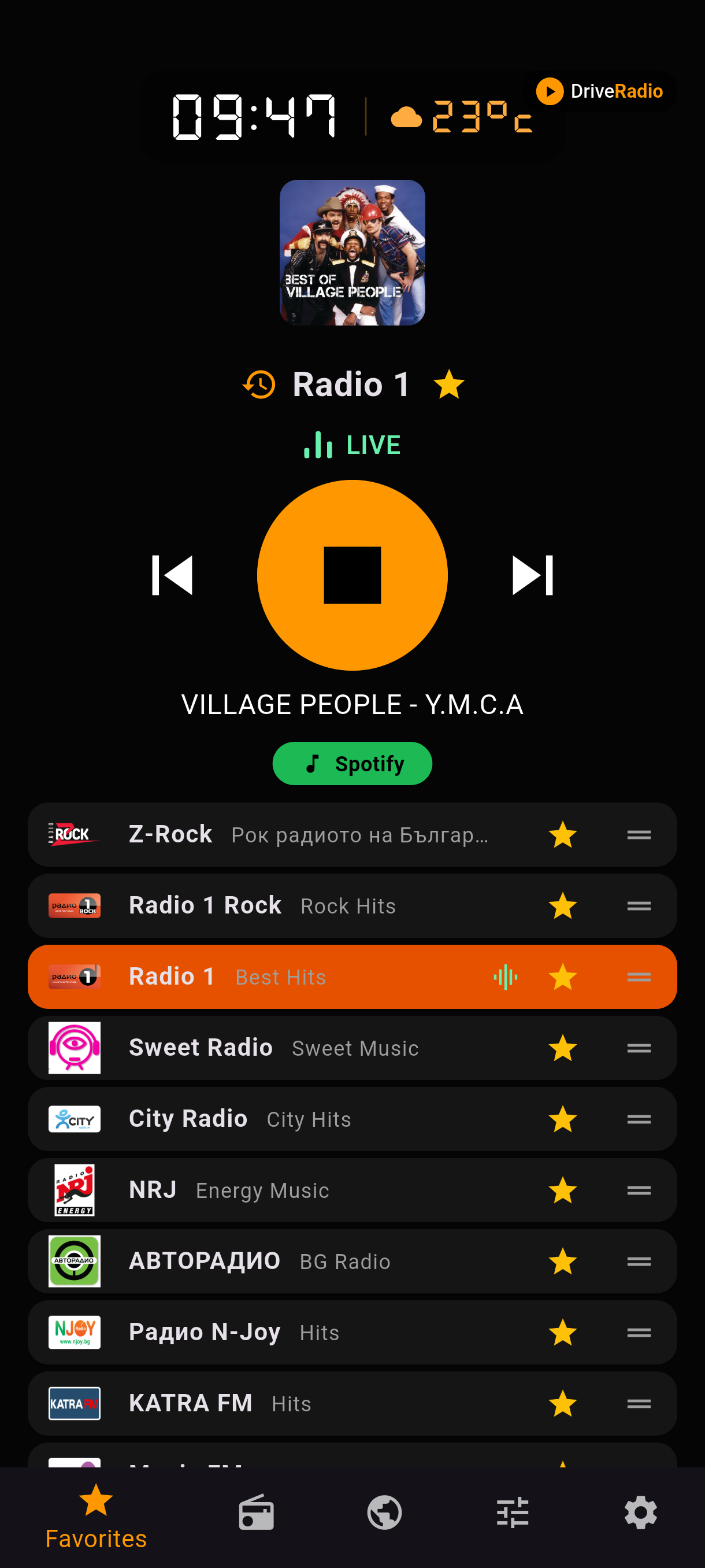Unfavorite Radio 1 using the title star
The width and height of the screenshot is (705, 1568).
click(449, 384)
